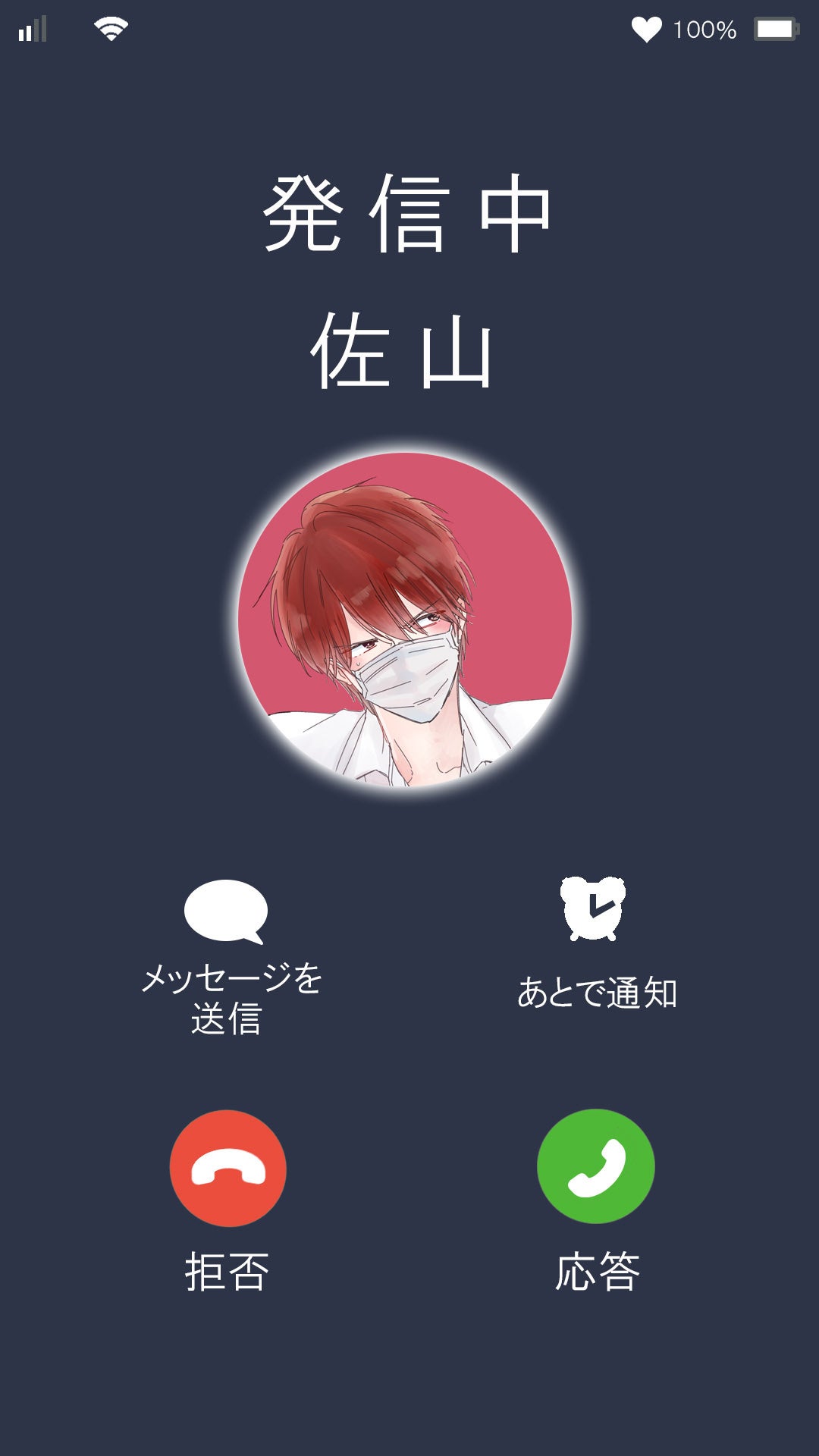Send a message instead (メッセージを送信)
The height and width of the screenshot is (1456, 819).
tap(227, 912)
